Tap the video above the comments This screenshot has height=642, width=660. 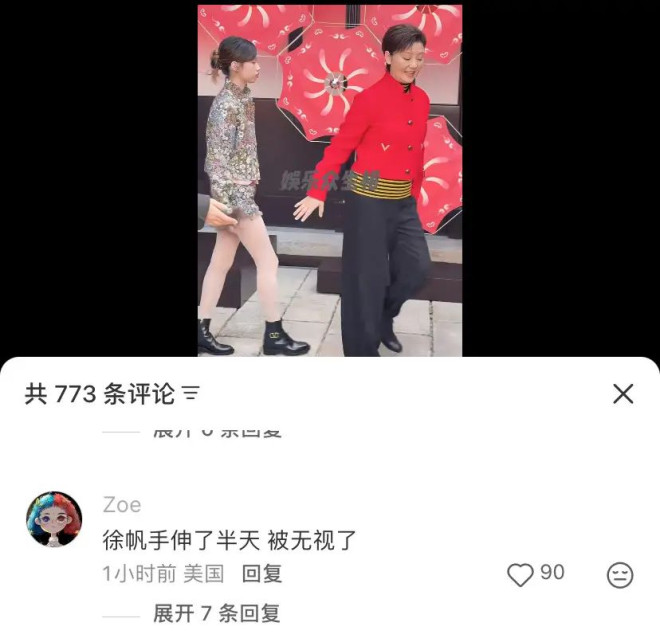[x=330, y=180]
